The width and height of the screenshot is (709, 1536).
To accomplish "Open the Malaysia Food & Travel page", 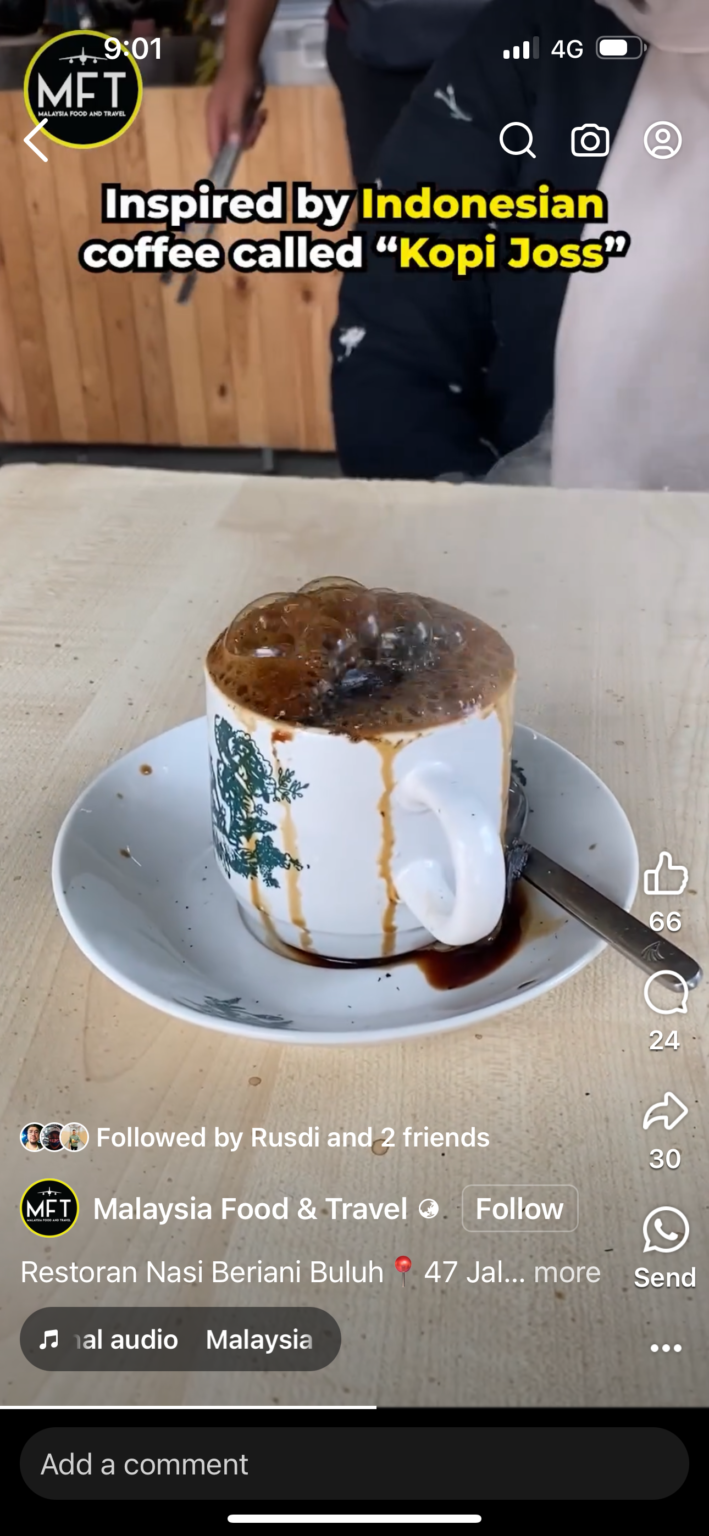I will (x=250, y=1209).
